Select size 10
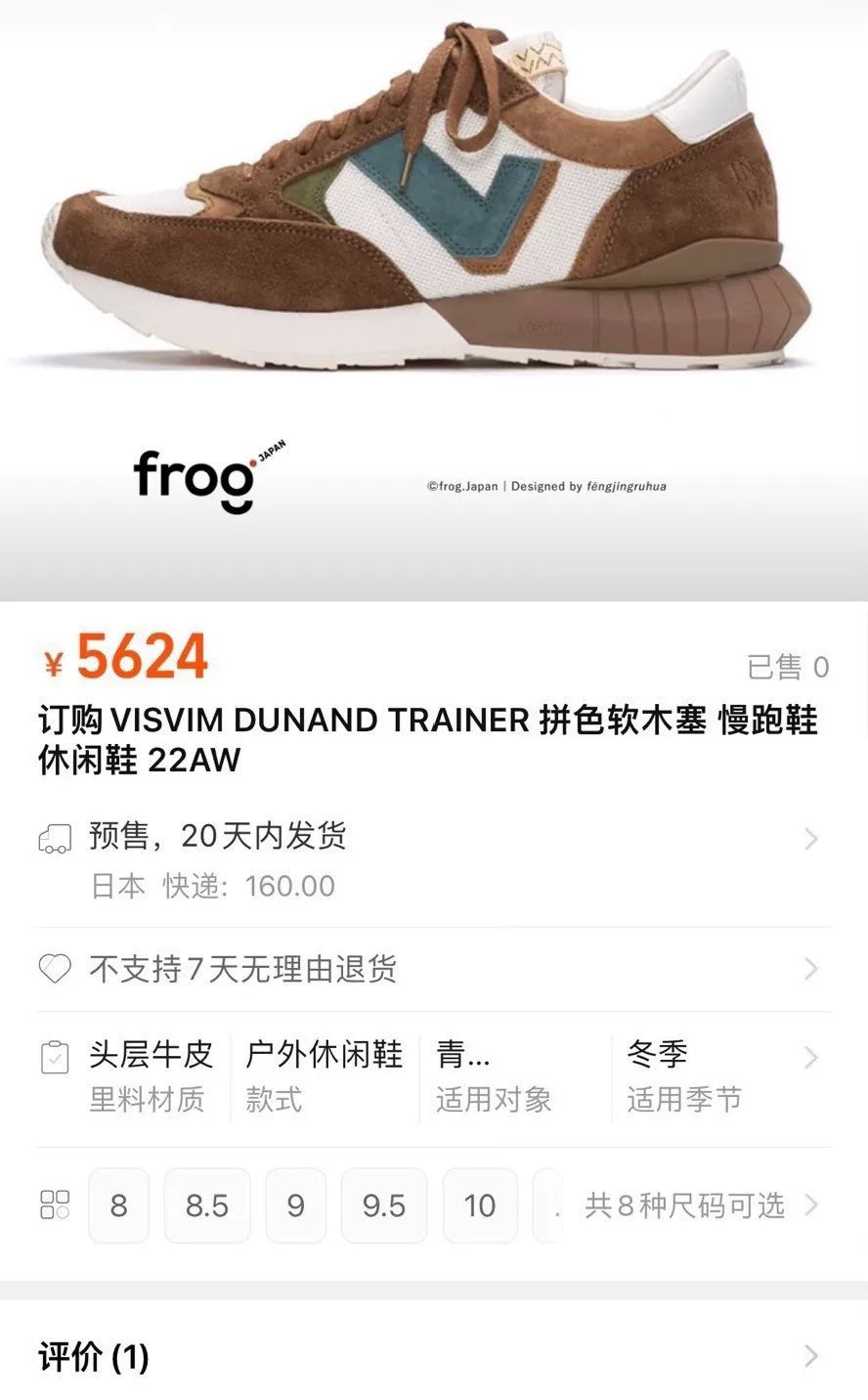The height and width of the screenshot is (1400, 868). (480, 1205)
